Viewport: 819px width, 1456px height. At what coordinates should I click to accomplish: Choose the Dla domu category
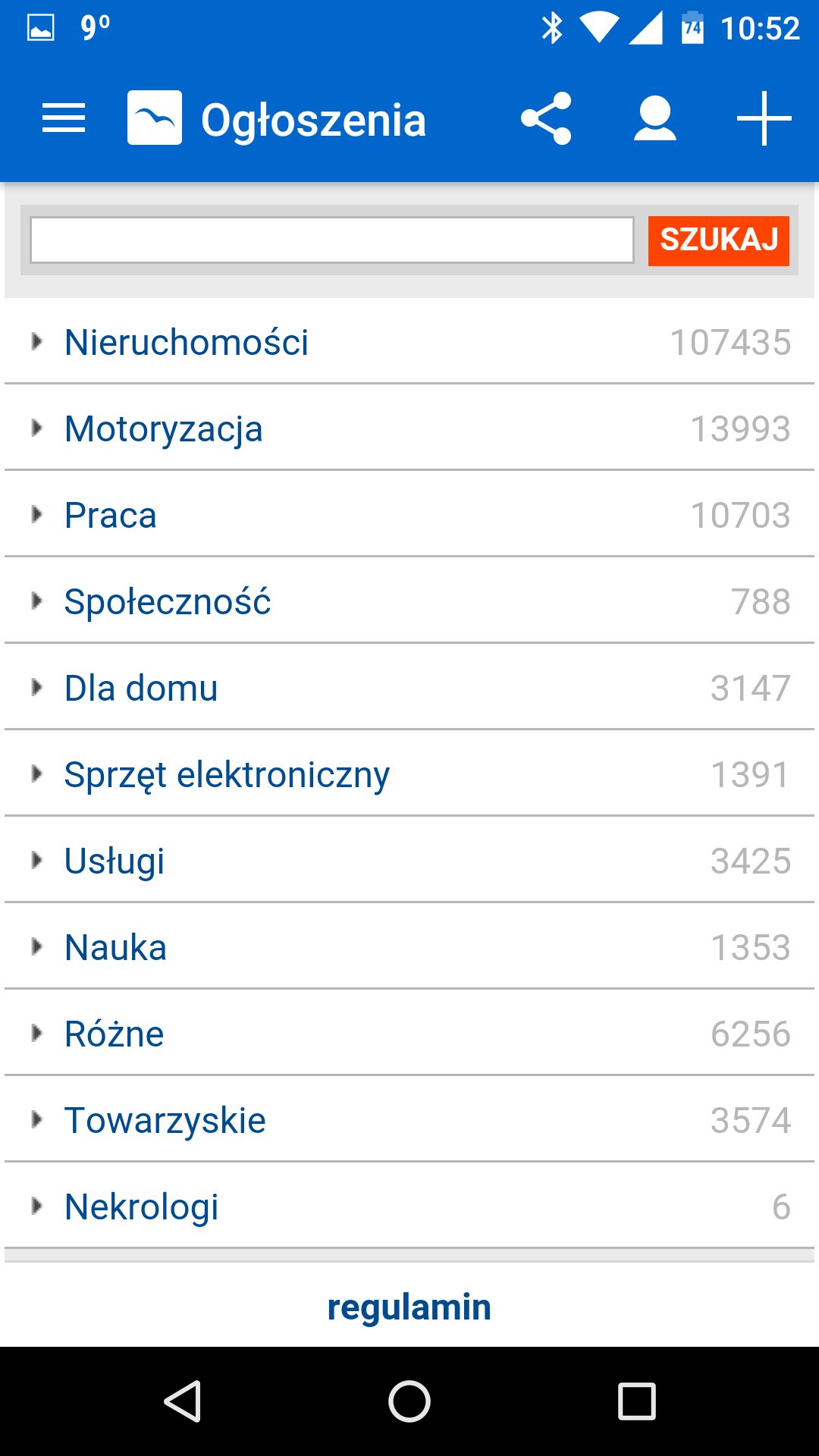(409, 688)
